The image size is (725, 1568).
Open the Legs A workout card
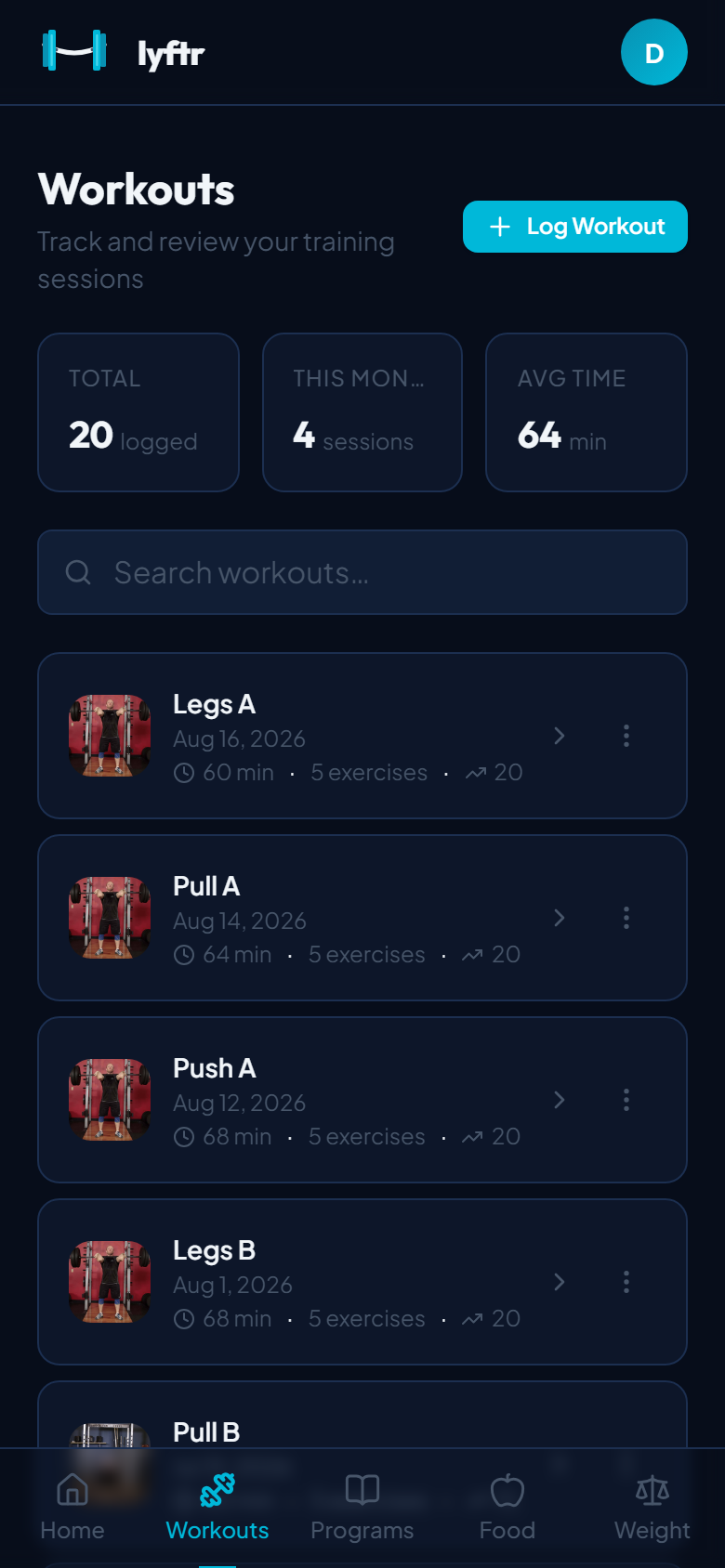(x=362, y=736)
